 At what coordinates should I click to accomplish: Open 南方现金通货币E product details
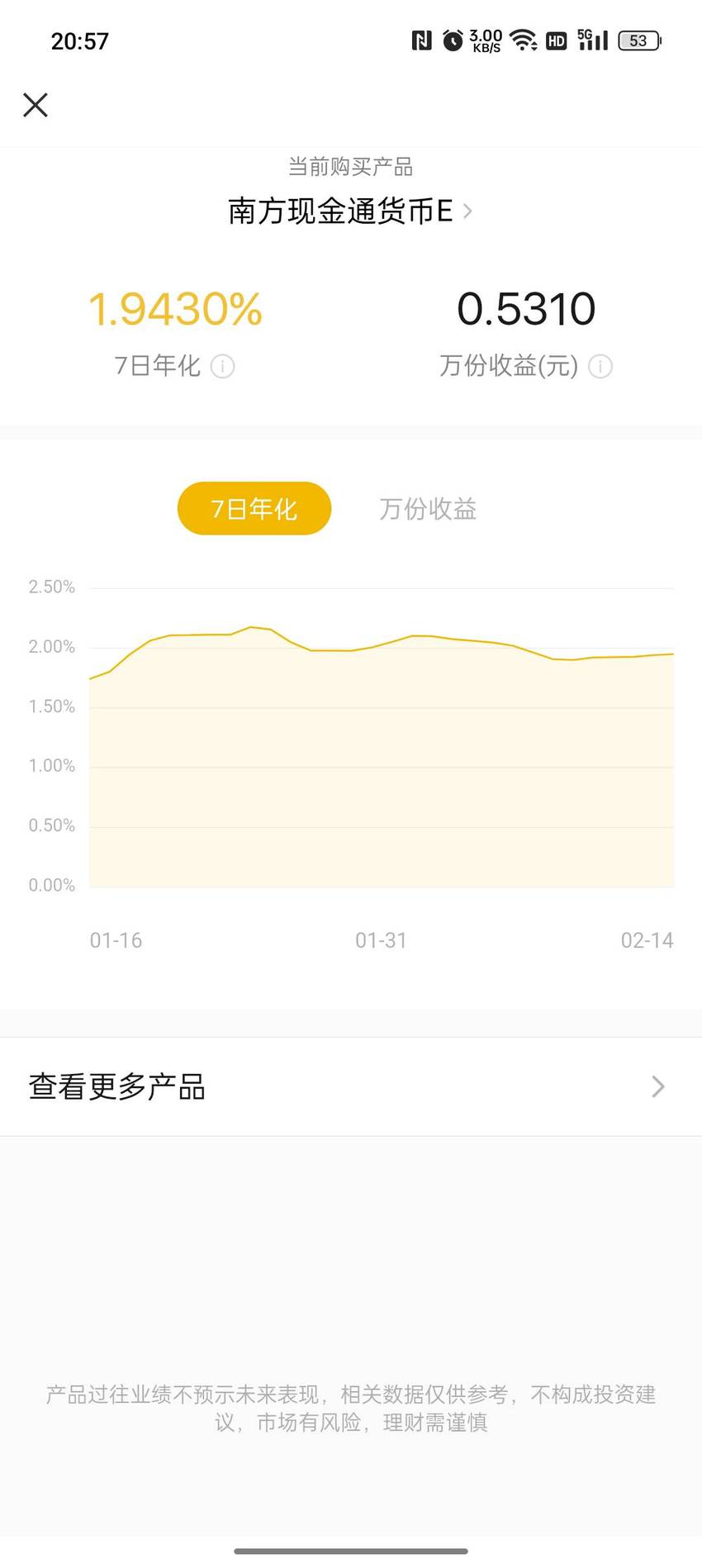coord(350,211)
